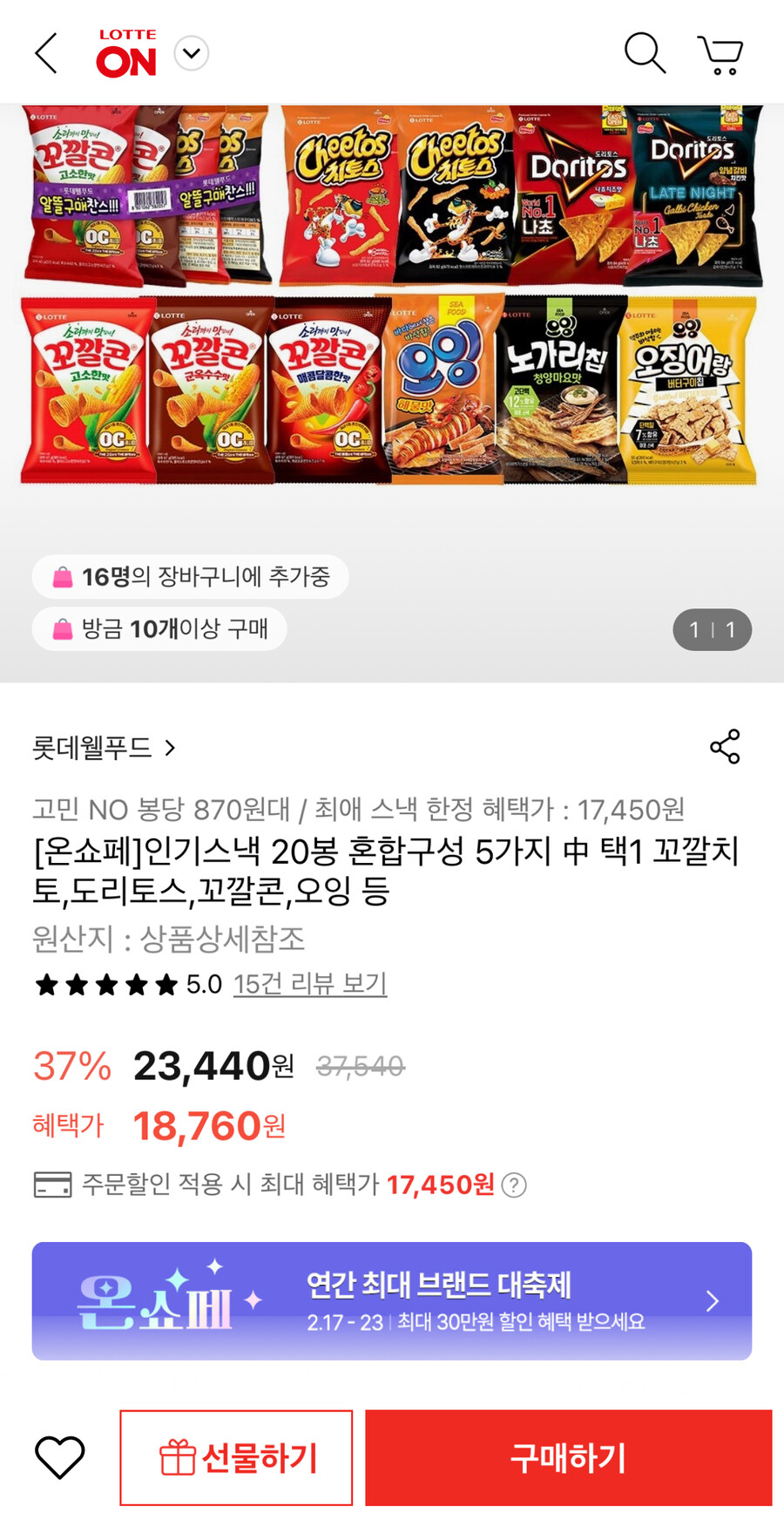The width and height of the screenshot is (784, 1534).
Task: Tap the 16명의 장바구니에 추가중 badge
Action: (x=187, y=576)
